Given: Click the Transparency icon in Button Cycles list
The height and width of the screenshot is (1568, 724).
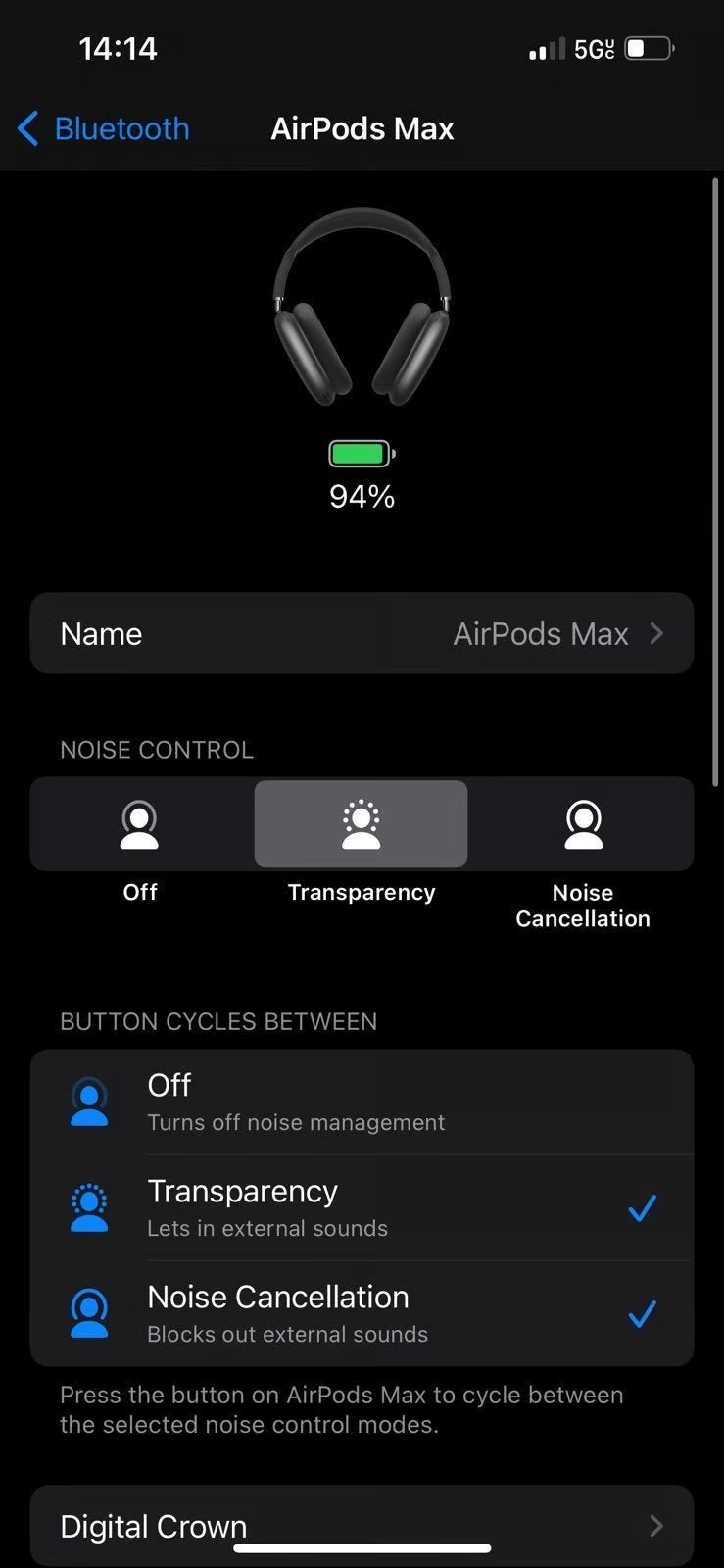Looking at the screenshot, I should point(89,1206).
